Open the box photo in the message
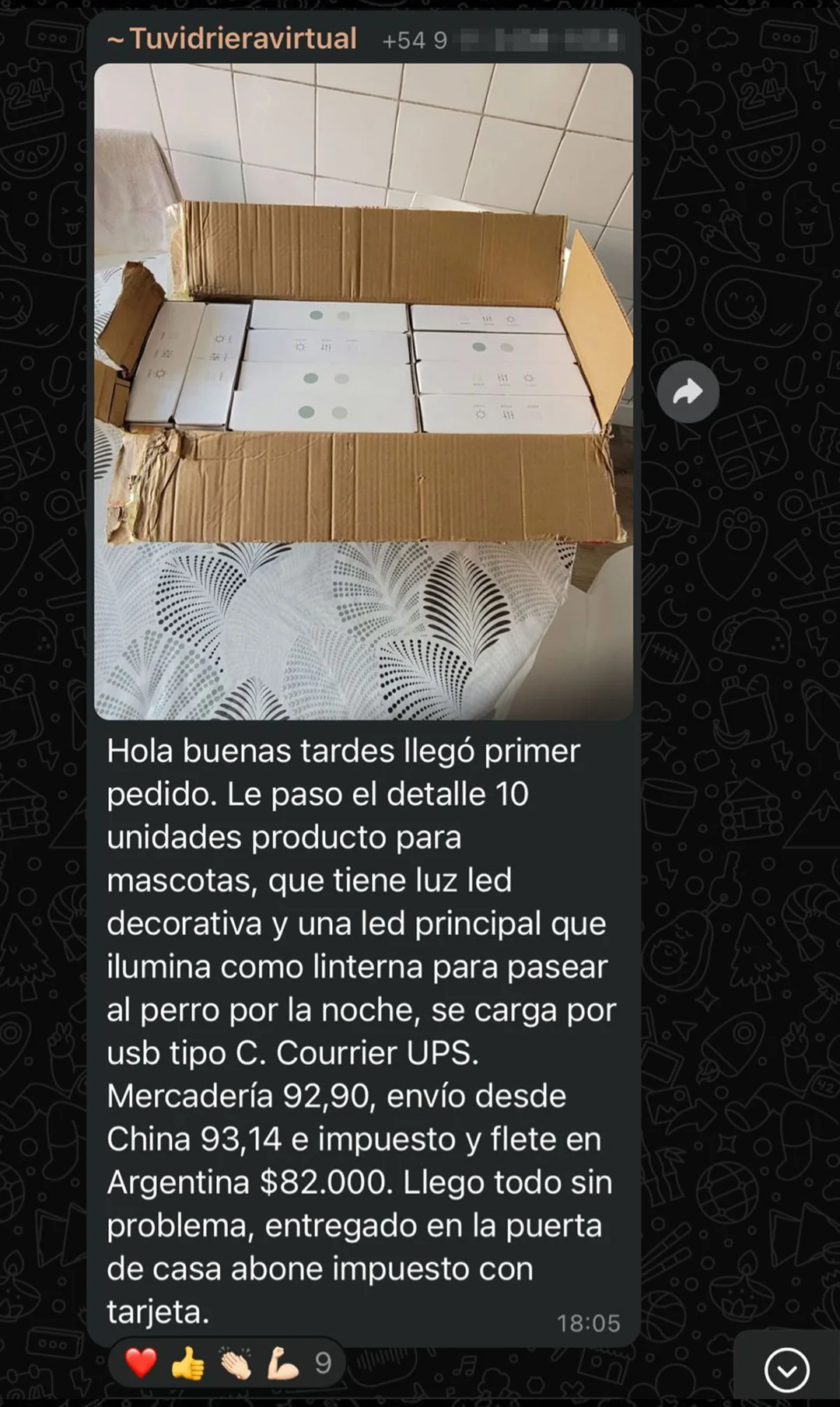 (363, 391)
